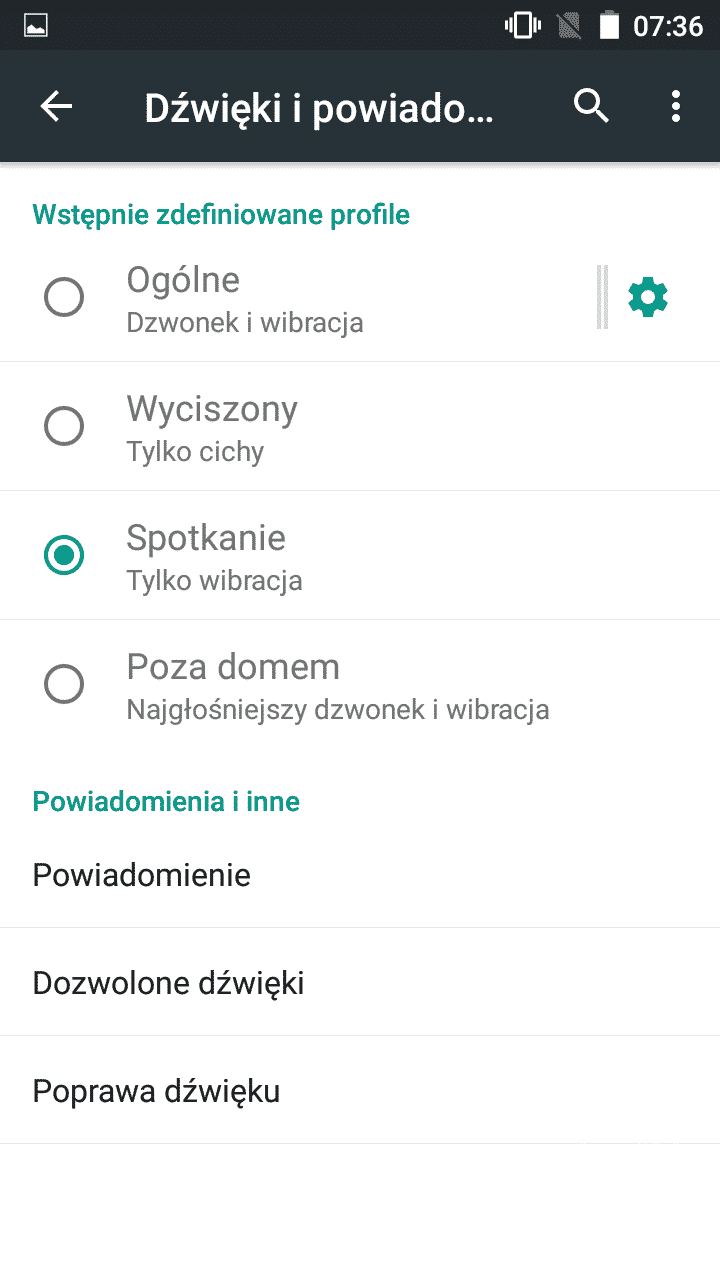Open Powiadomienie settings
The width and height of the screenshot is (720, 1280).
coord(142,875)
